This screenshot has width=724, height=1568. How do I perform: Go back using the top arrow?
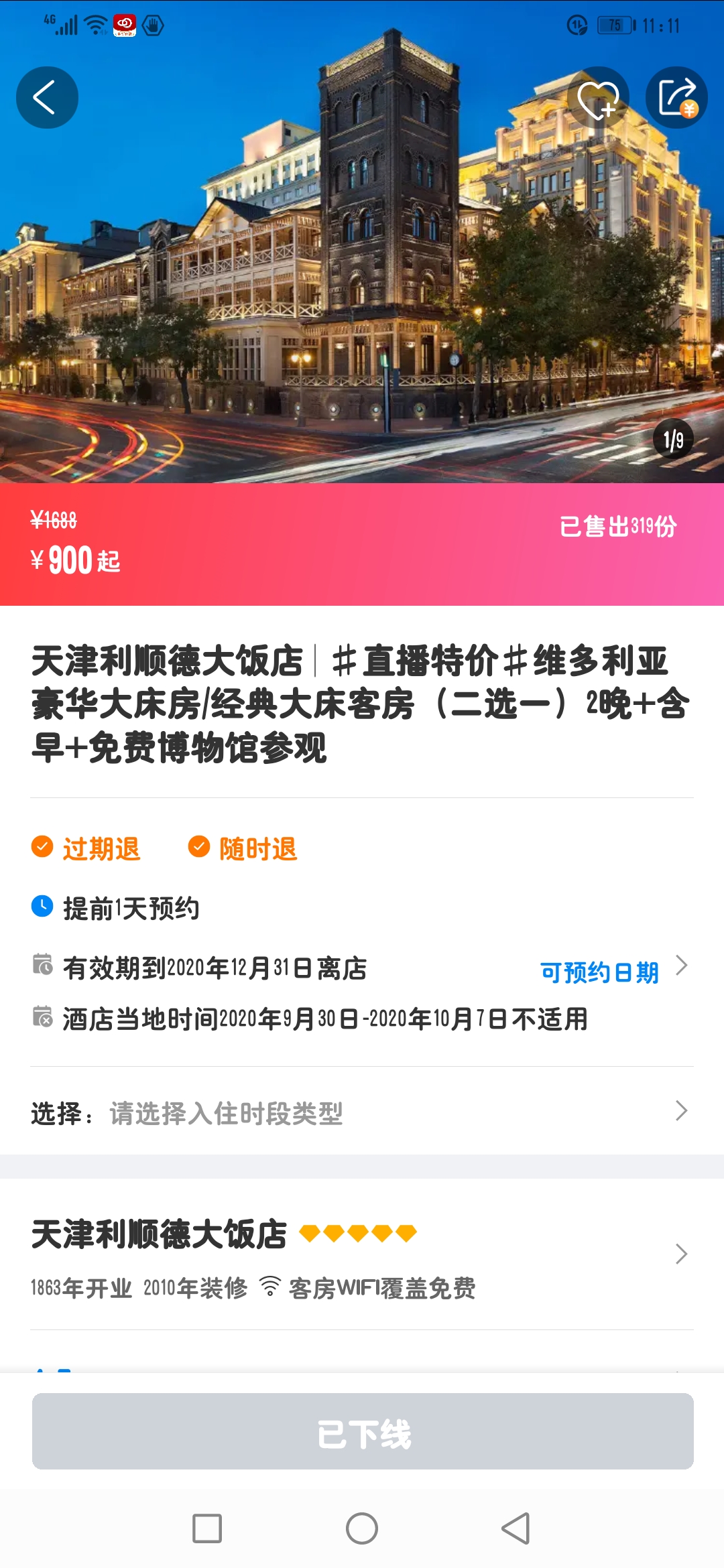47,98
